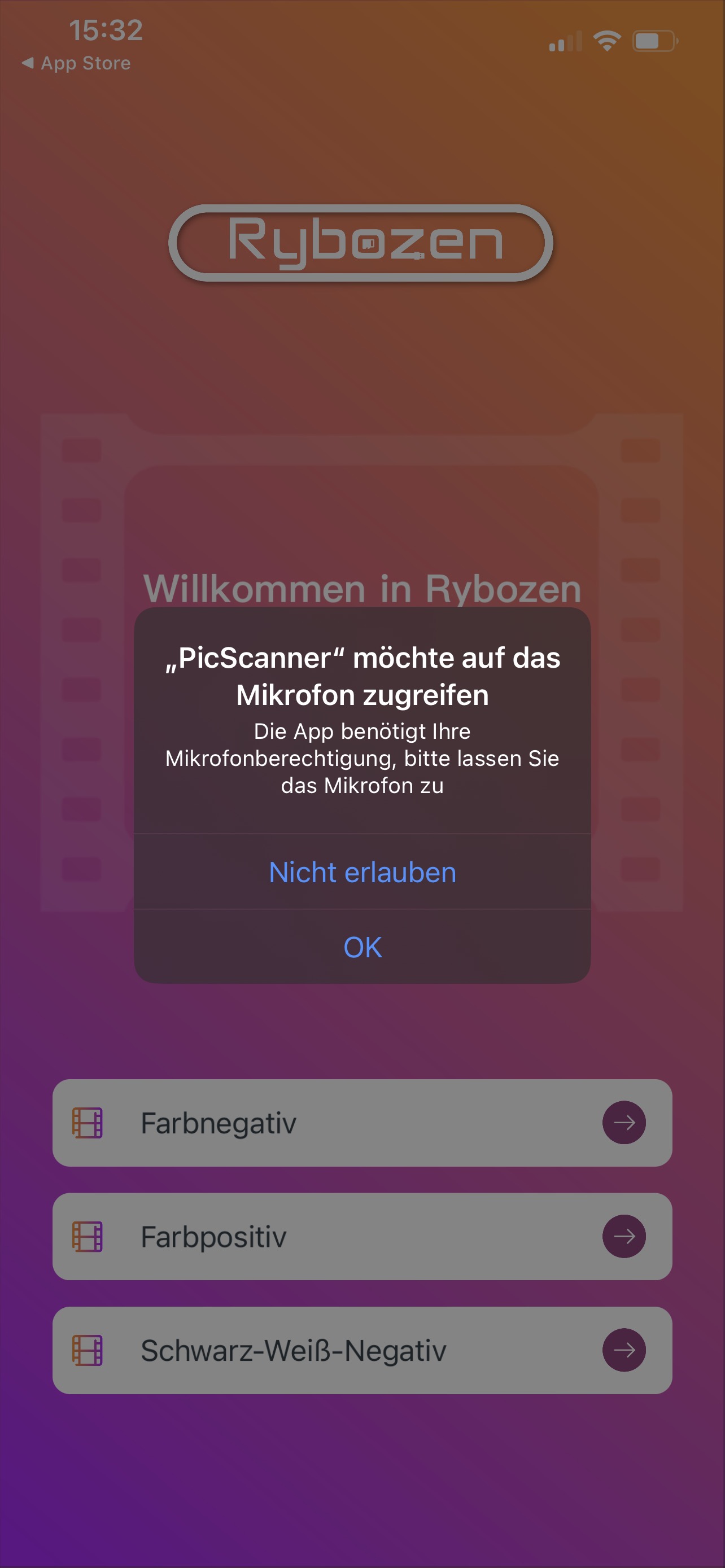The height and width of the screenshot is (1568, 725).
Task: Open the Schwarz-Weiß-Negativ option
Action: (x=362, y=1350)
